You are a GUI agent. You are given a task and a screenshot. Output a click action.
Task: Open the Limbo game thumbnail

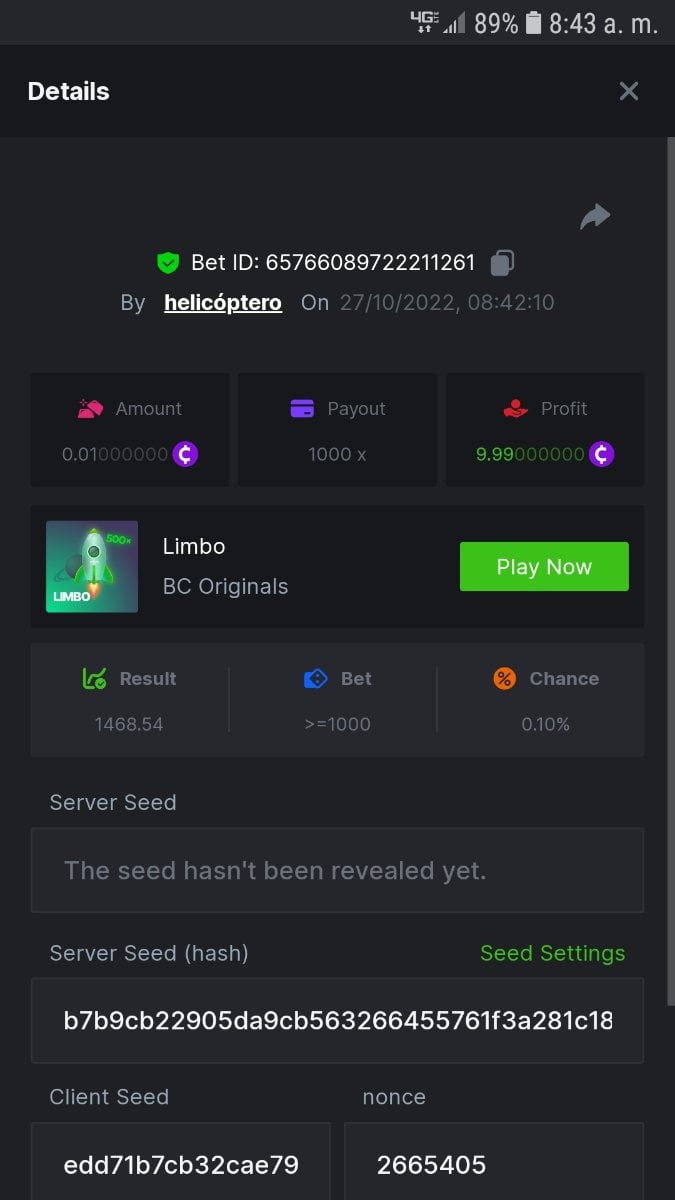point(92,567)
